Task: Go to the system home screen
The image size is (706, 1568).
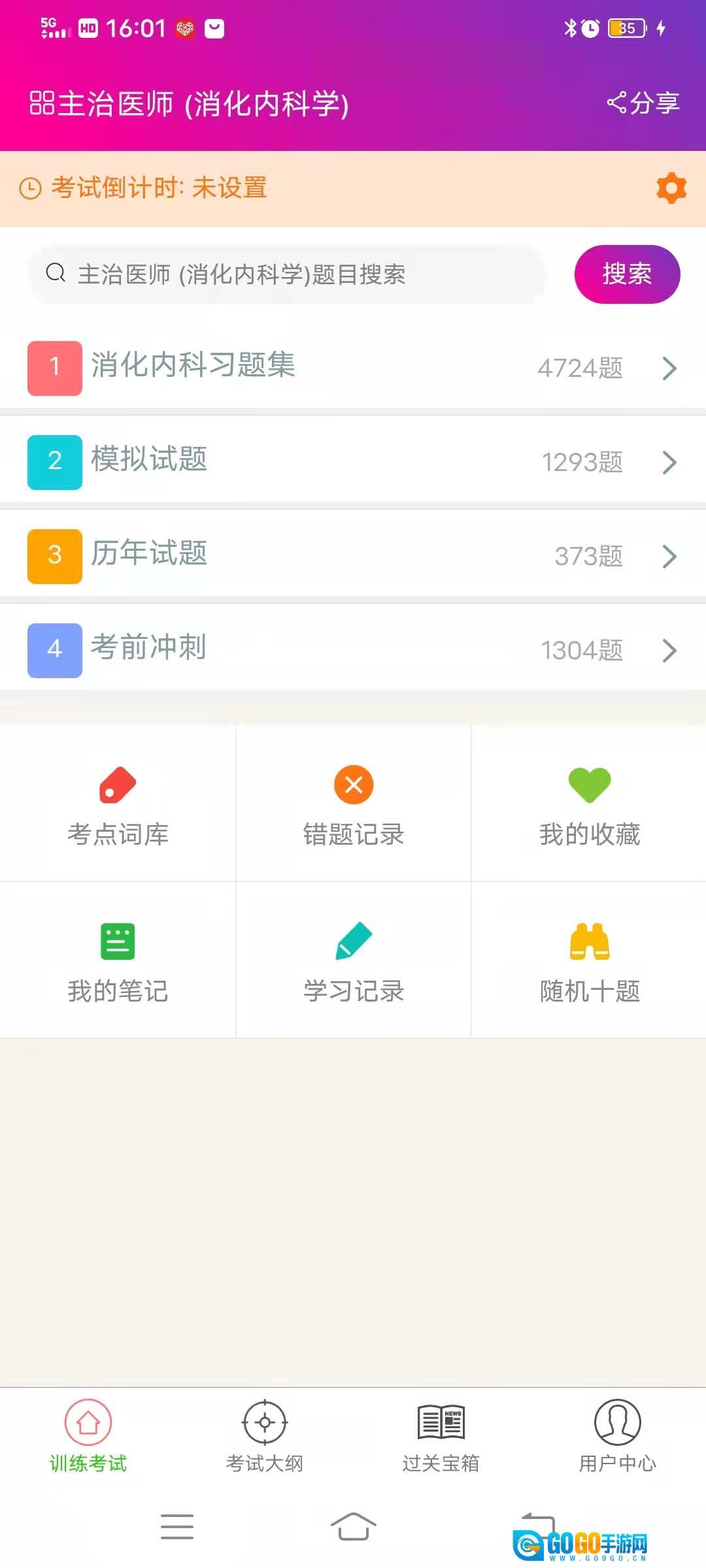Action: click(353, 1527)
